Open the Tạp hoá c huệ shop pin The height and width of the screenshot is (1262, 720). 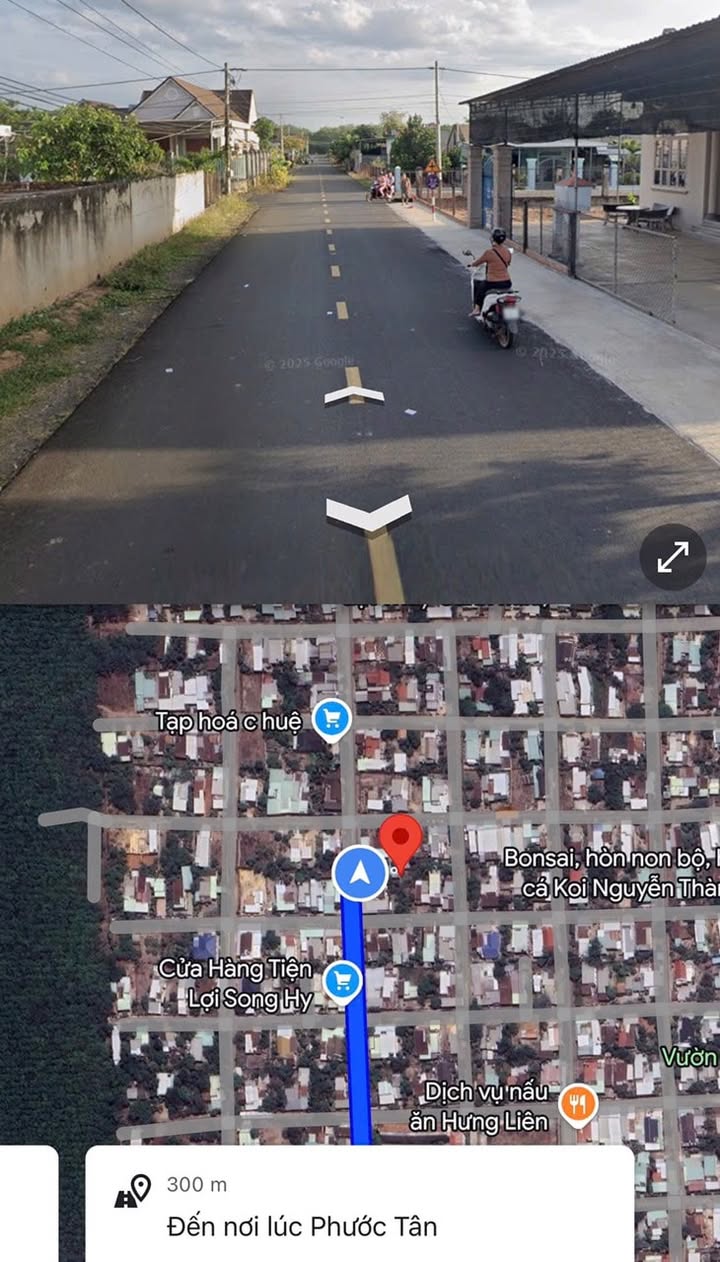pyautogui.click(x=331, y=719)
